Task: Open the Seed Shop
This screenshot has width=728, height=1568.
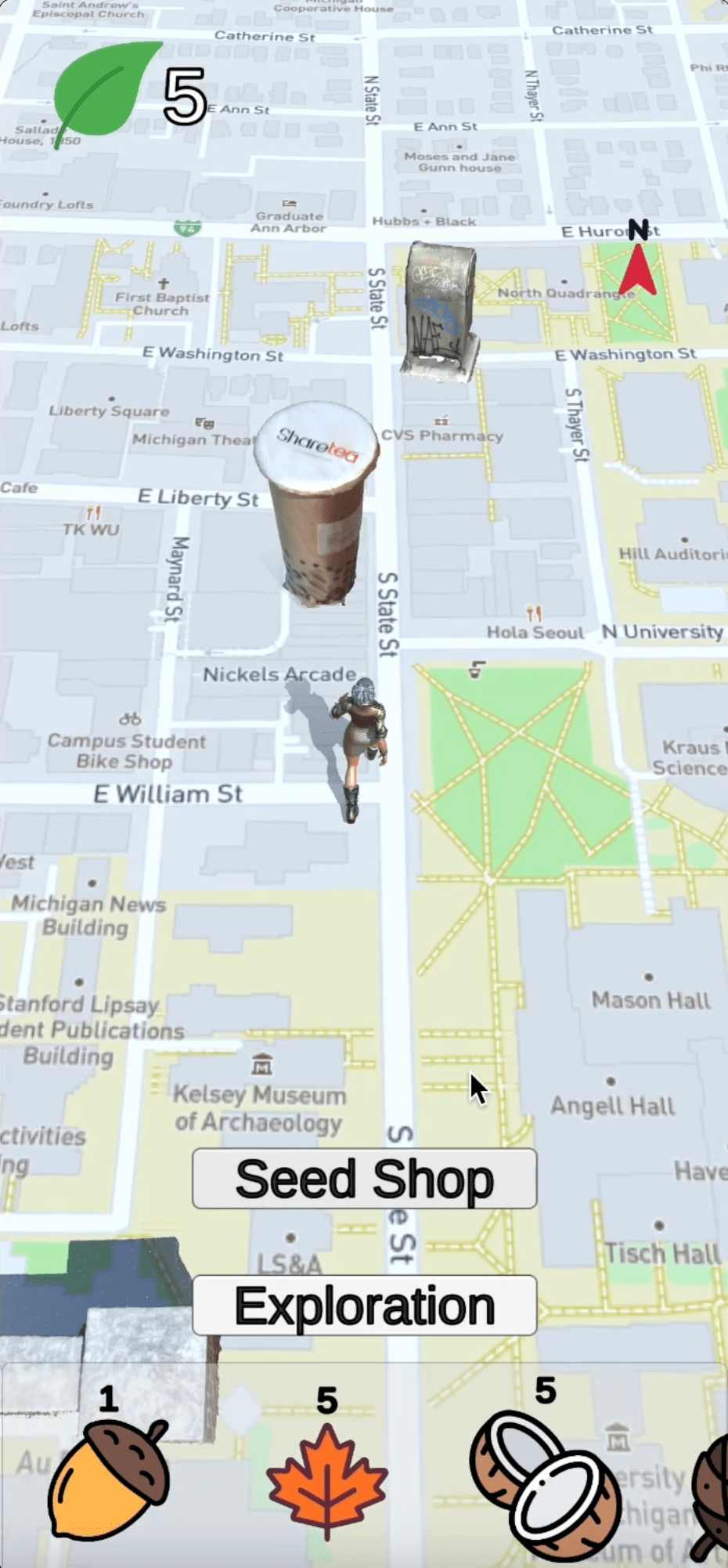Action: pyautogui.click(x=364, y=1179)
